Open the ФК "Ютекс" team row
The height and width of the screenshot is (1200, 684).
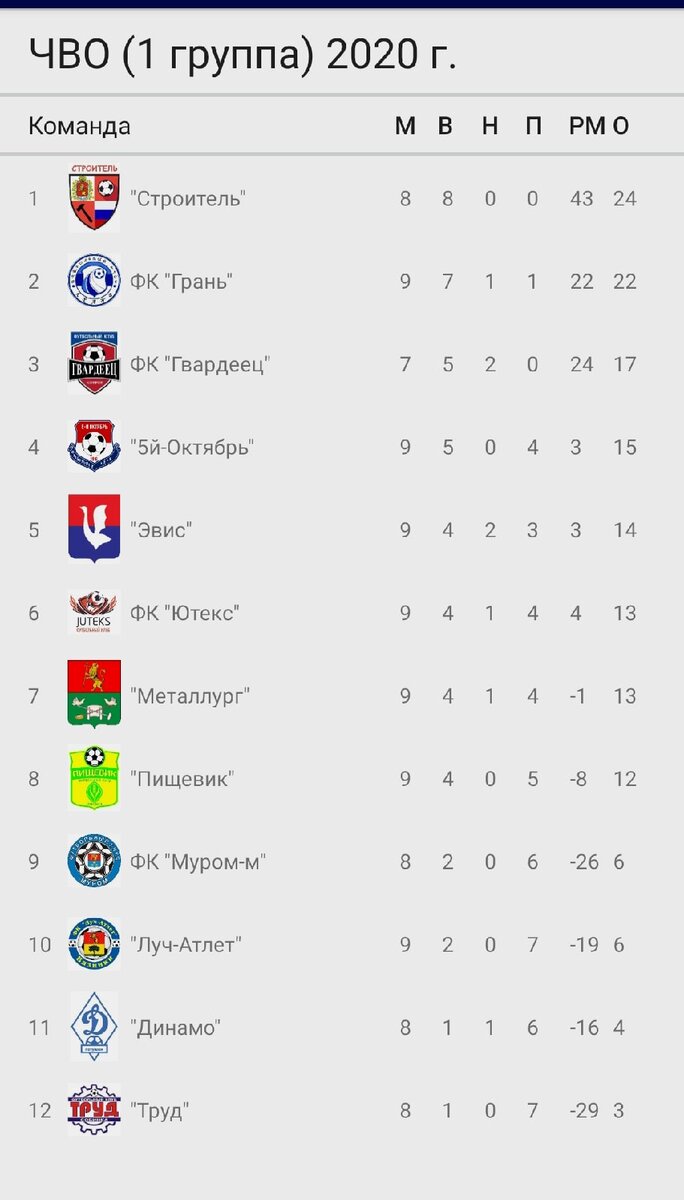click(342, 613)
